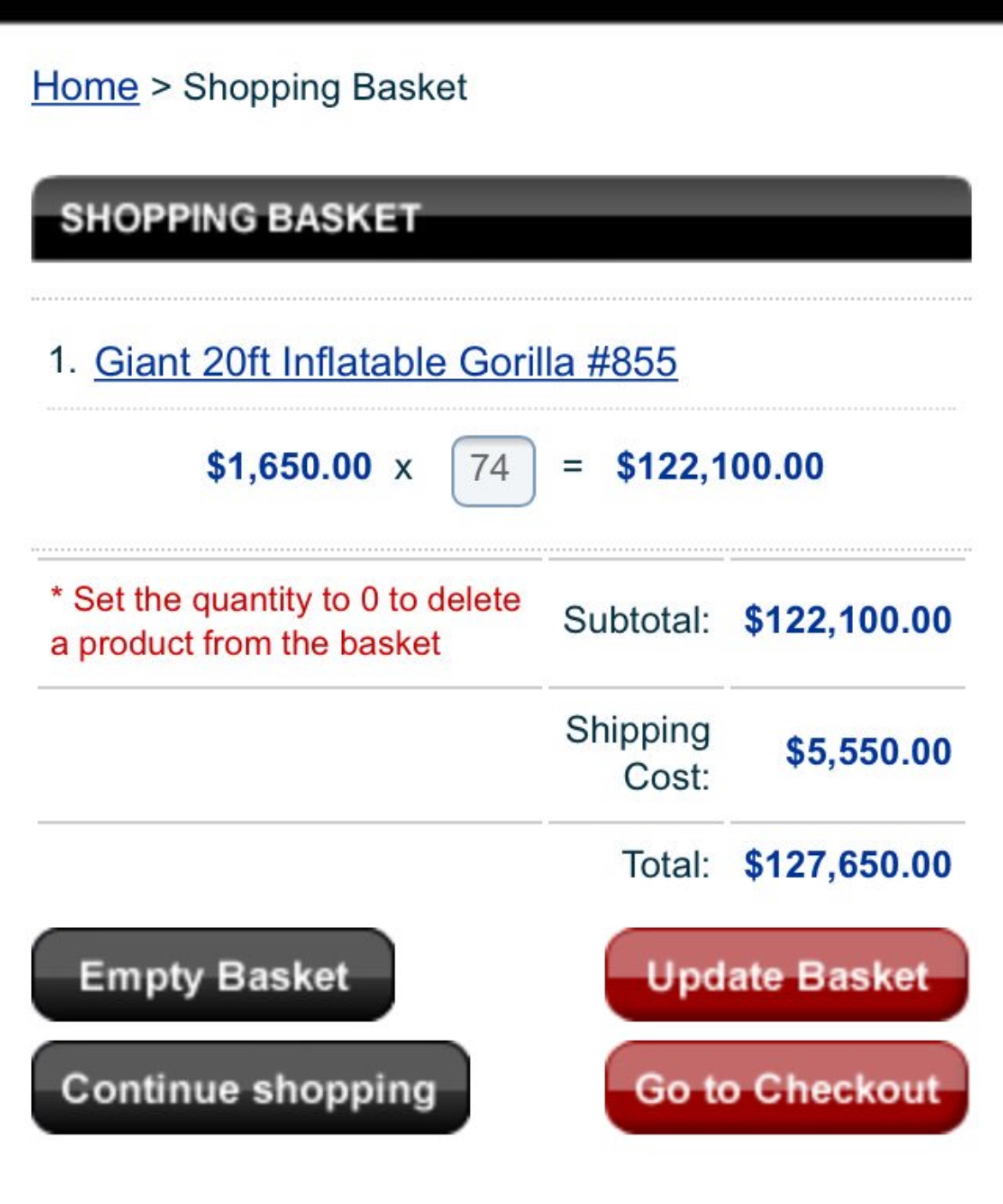This screenshot has height=1204, width=1003.
Task: Tap the Empty Basket button
Action: (213, 975)
